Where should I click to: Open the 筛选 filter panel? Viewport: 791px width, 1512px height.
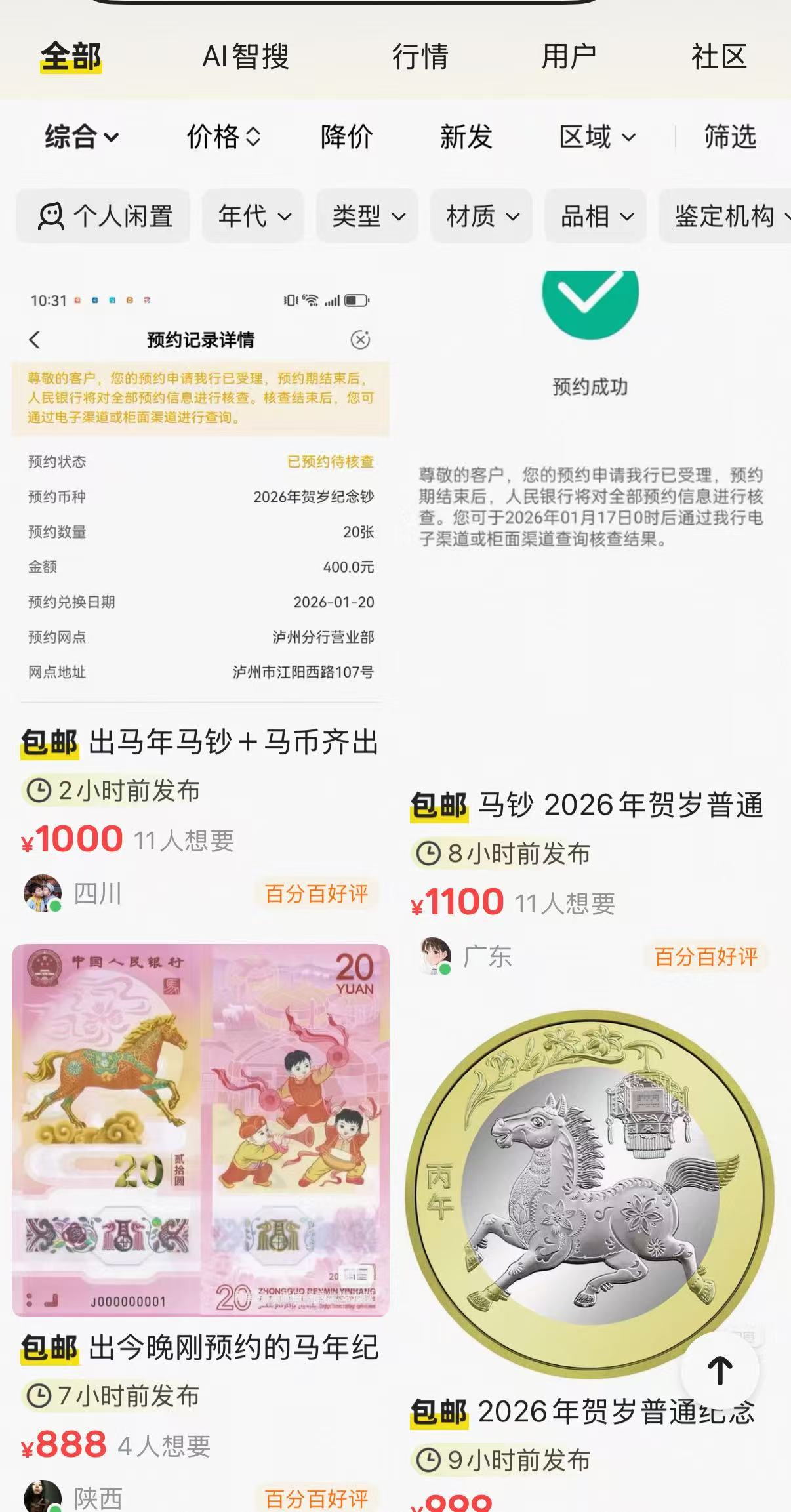click(730, 137)
